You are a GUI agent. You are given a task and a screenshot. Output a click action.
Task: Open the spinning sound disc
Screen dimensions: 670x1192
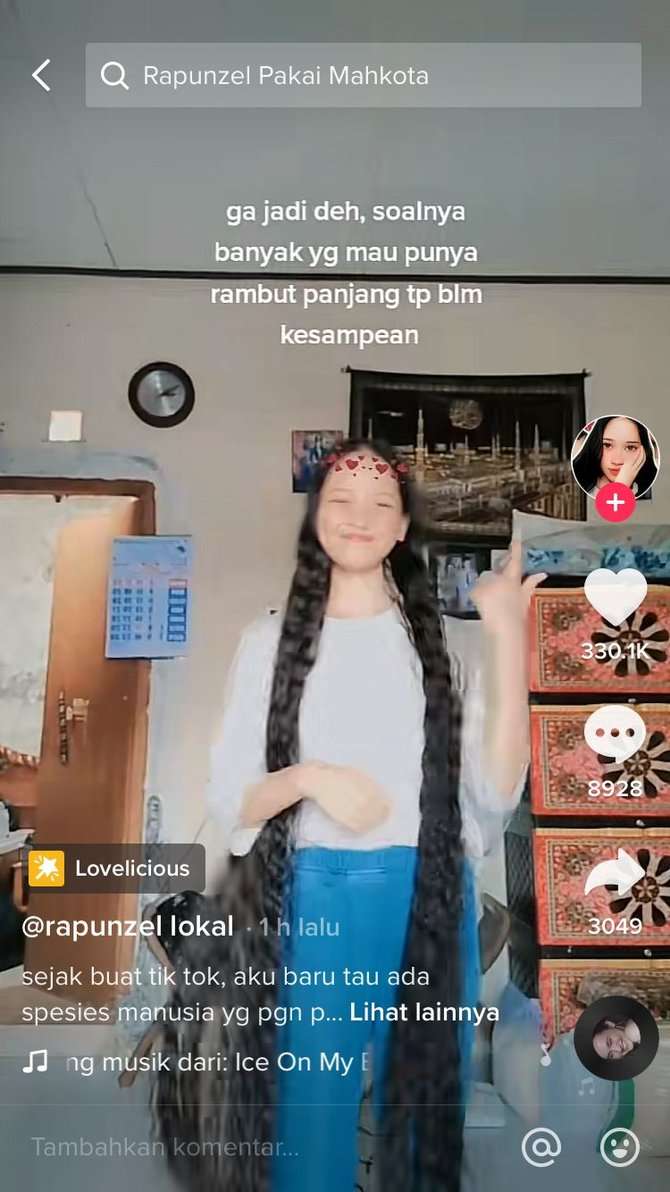click(x=616, y=1038)
